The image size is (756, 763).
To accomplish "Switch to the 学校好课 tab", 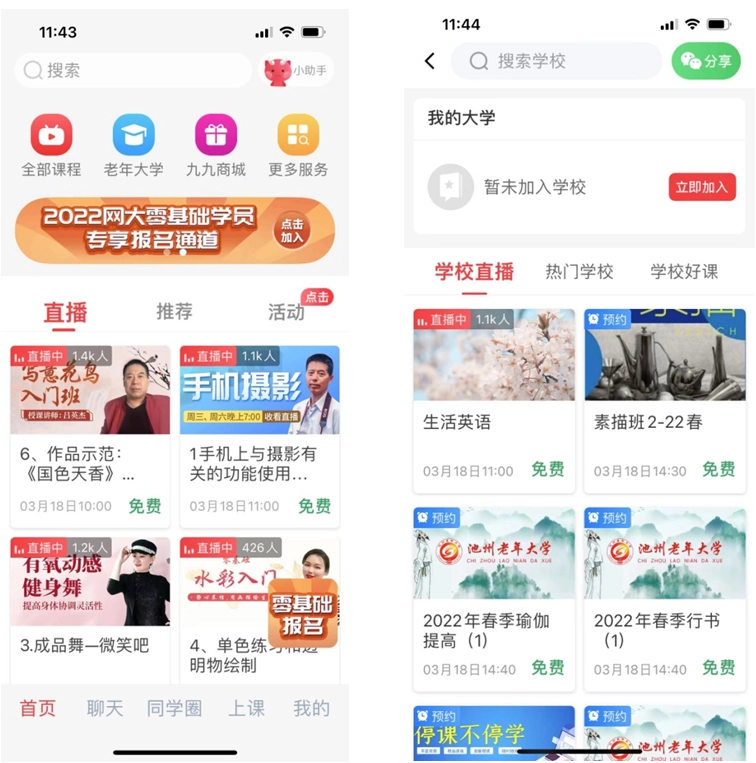I will coord(684,271).
